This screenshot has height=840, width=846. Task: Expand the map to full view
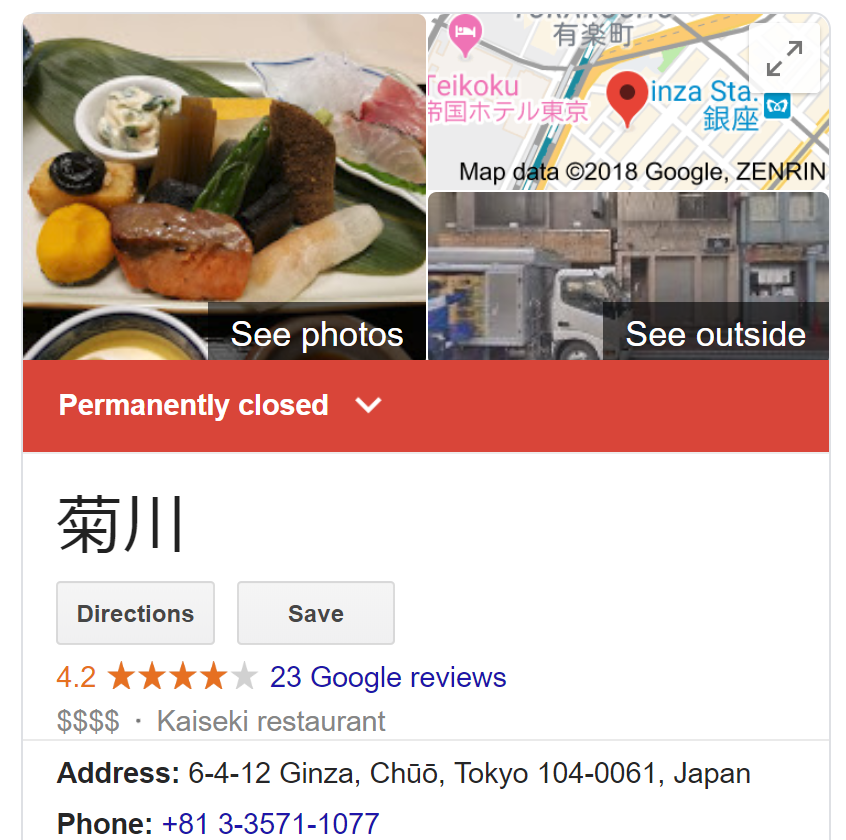(784, 58)
